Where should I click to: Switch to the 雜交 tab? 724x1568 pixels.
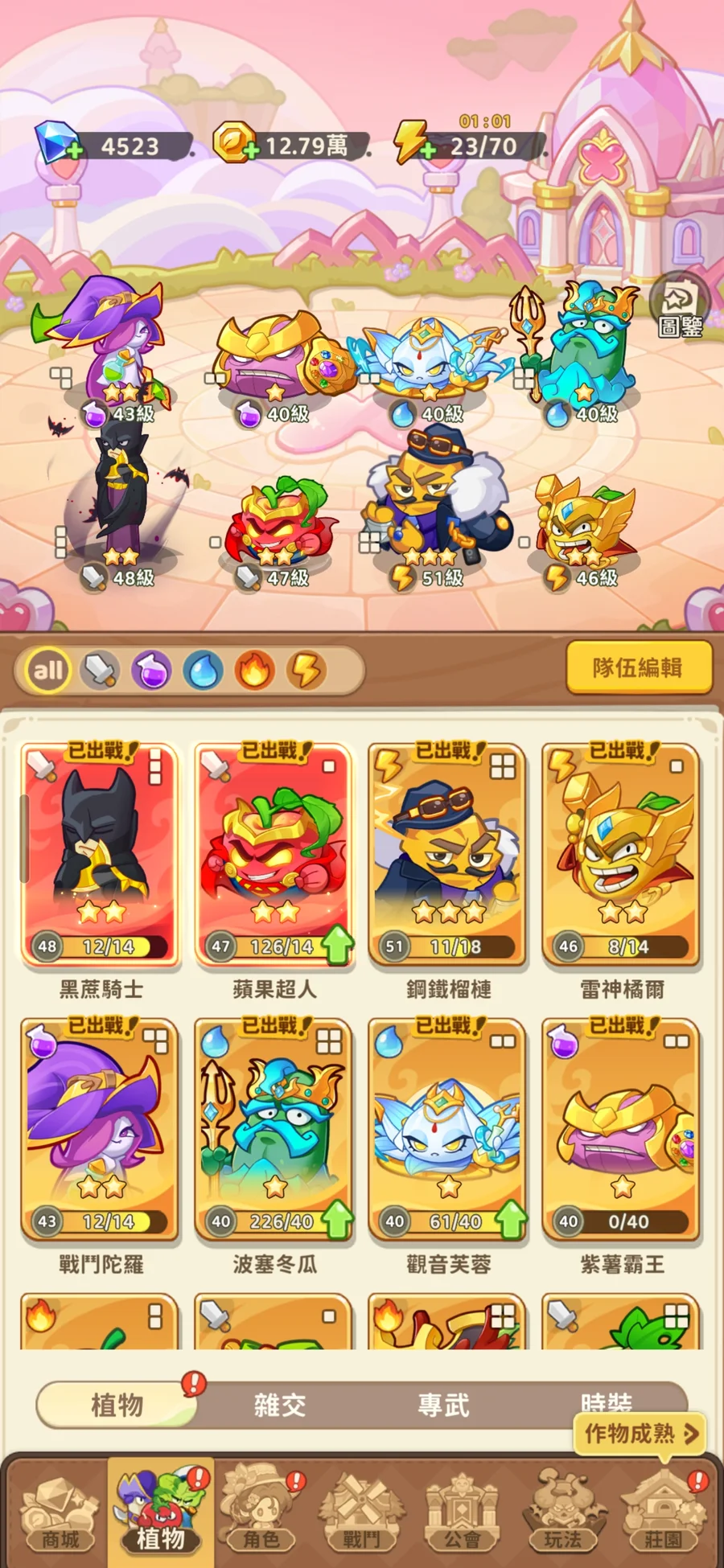[x=280, y=1405]
